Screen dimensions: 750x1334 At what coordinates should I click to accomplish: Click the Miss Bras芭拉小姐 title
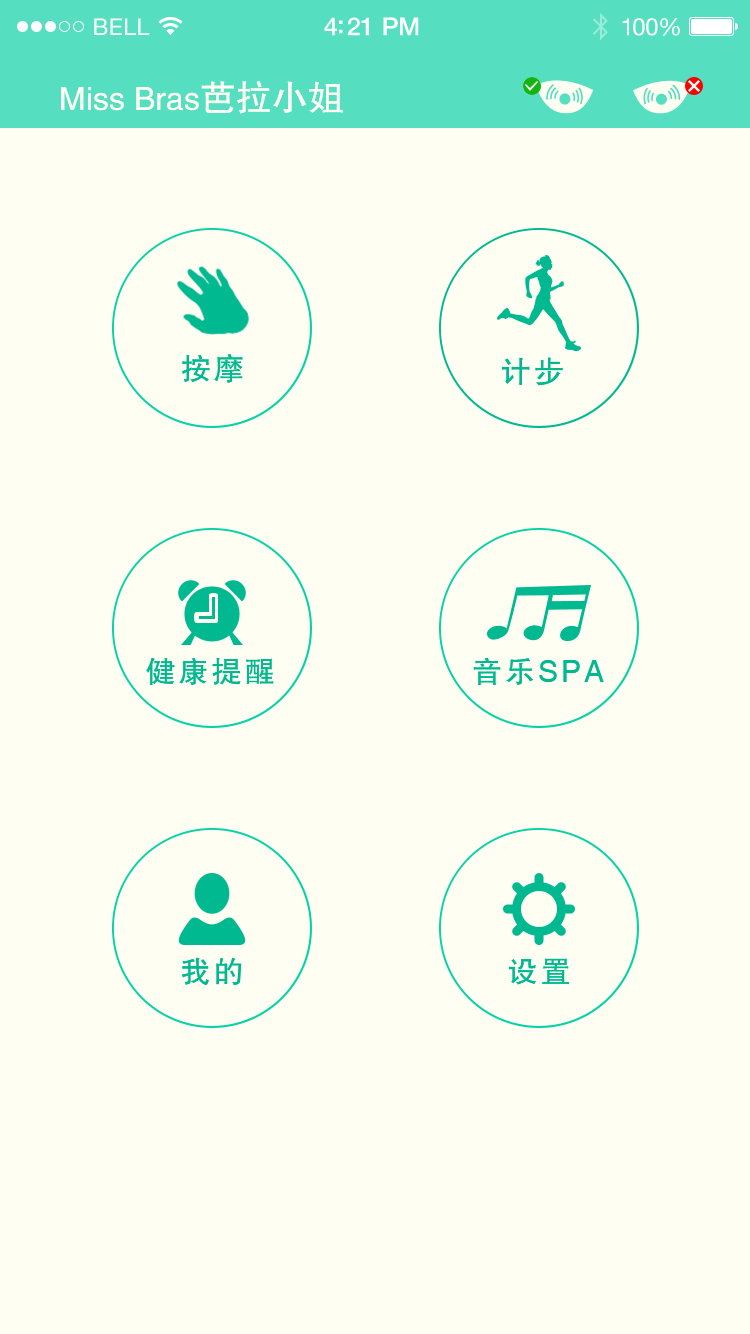pos(200,99)
